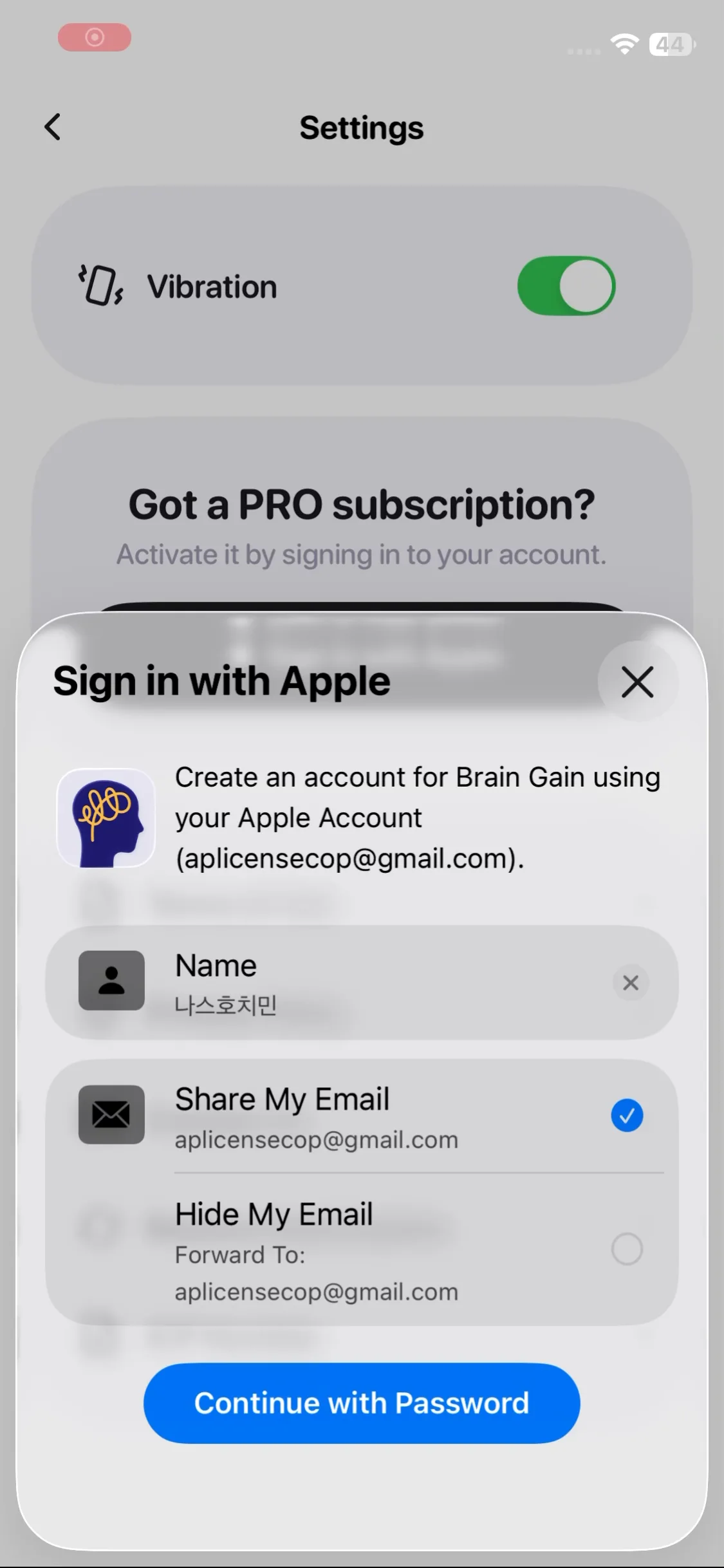This screenshot has height=1568, width=724.
Task: Edit the Name field
Action: tap(362, 982)
